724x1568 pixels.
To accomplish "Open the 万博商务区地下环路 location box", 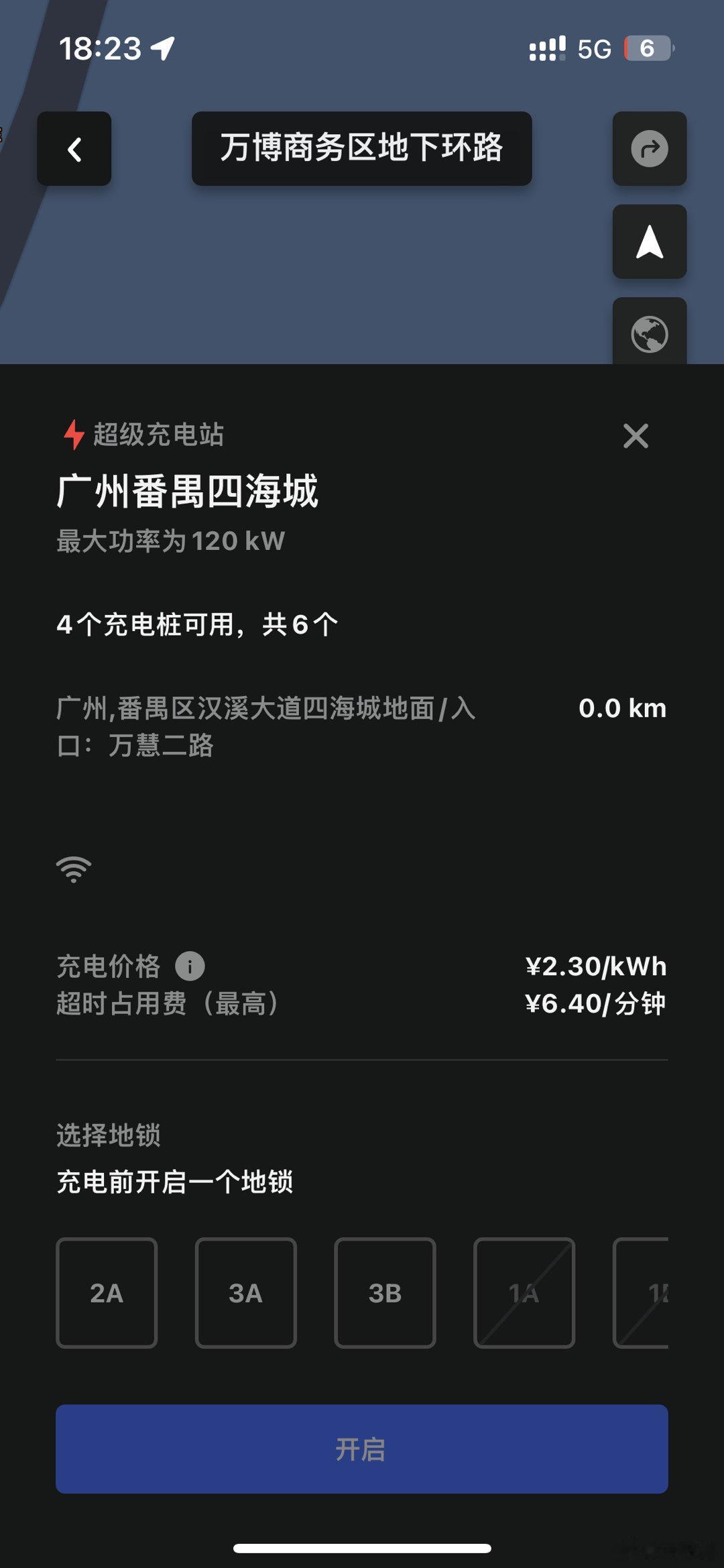I will [x=362, y=148].
